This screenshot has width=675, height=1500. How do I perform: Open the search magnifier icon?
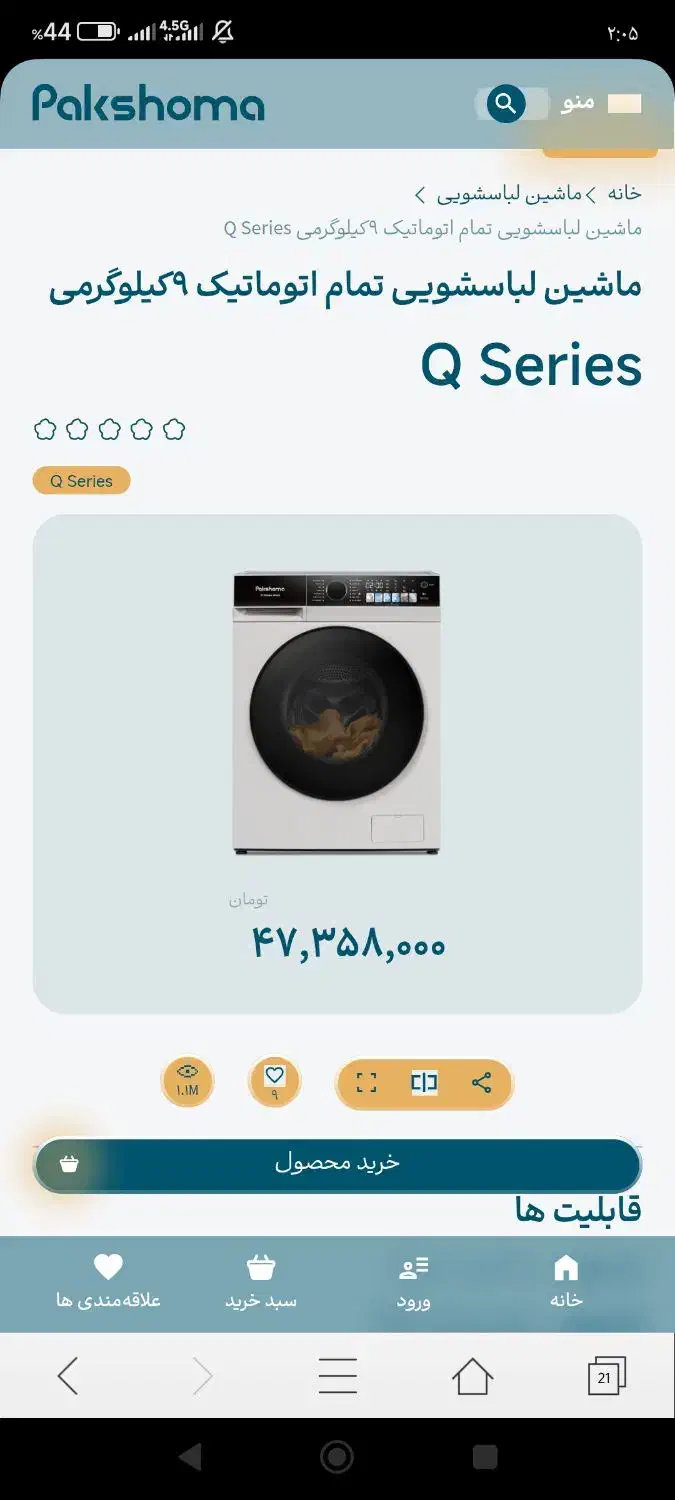[x=506, y=103]
